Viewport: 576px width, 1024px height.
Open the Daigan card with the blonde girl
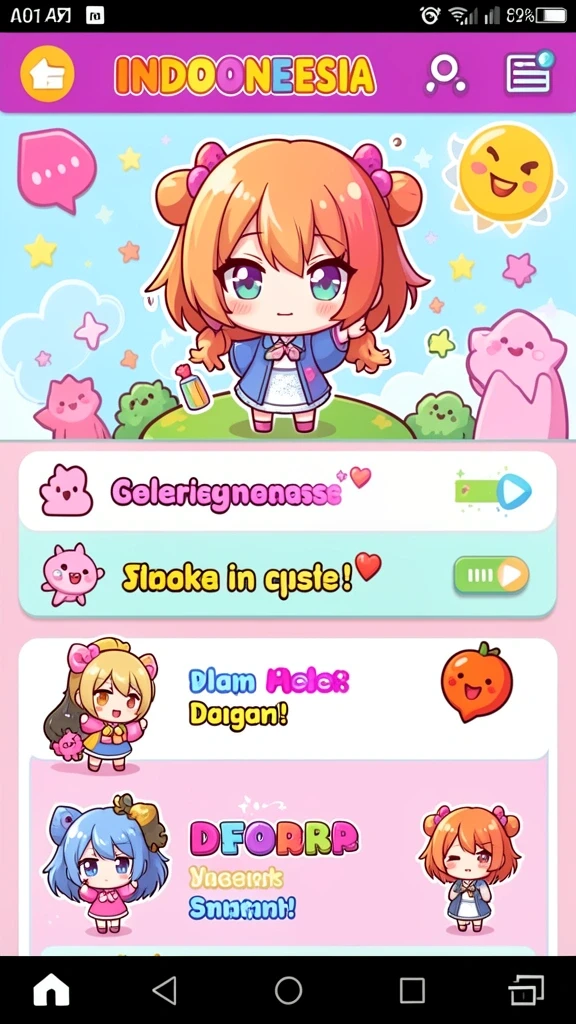[x=287, y=699]
